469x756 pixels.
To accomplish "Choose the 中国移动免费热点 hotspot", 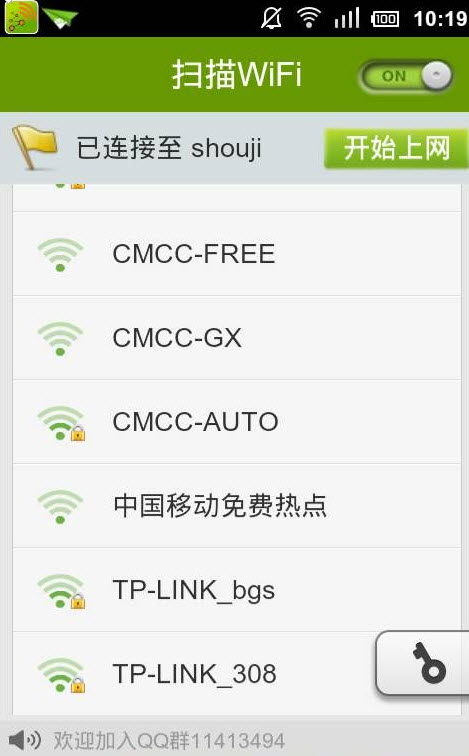I will 237,506.
